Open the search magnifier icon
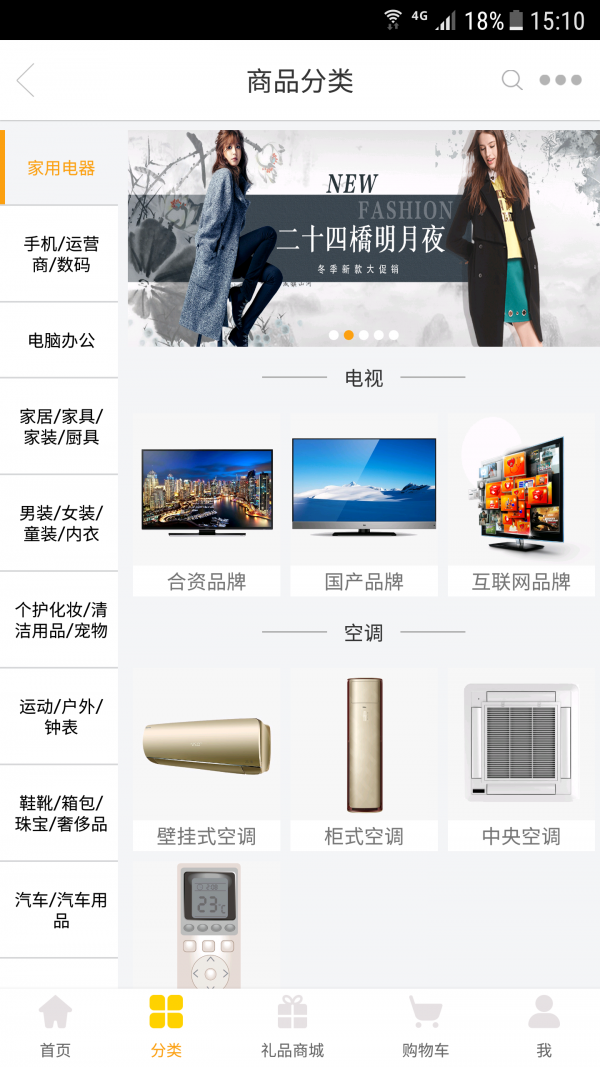 coord(512,81)
